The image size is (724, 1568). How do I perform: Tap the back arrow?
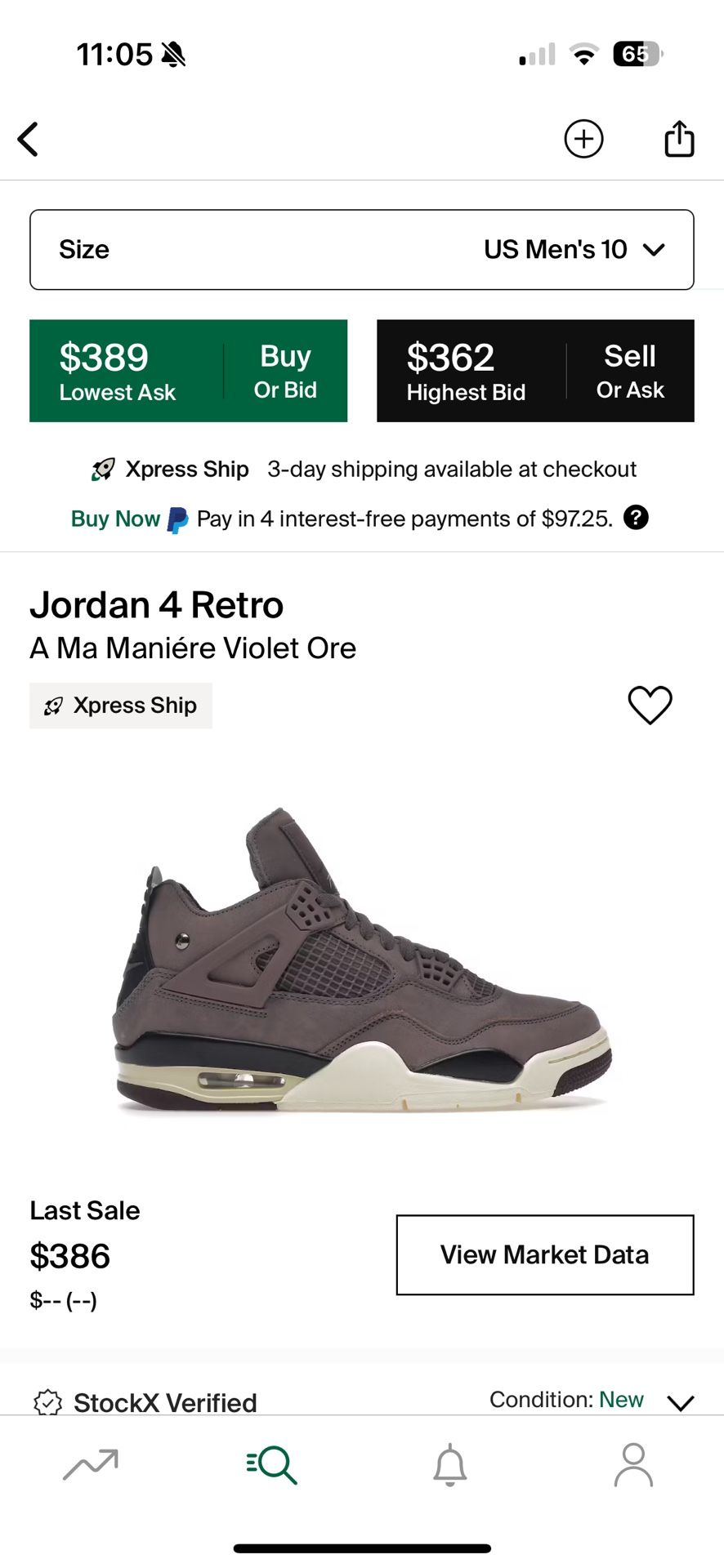29,139
